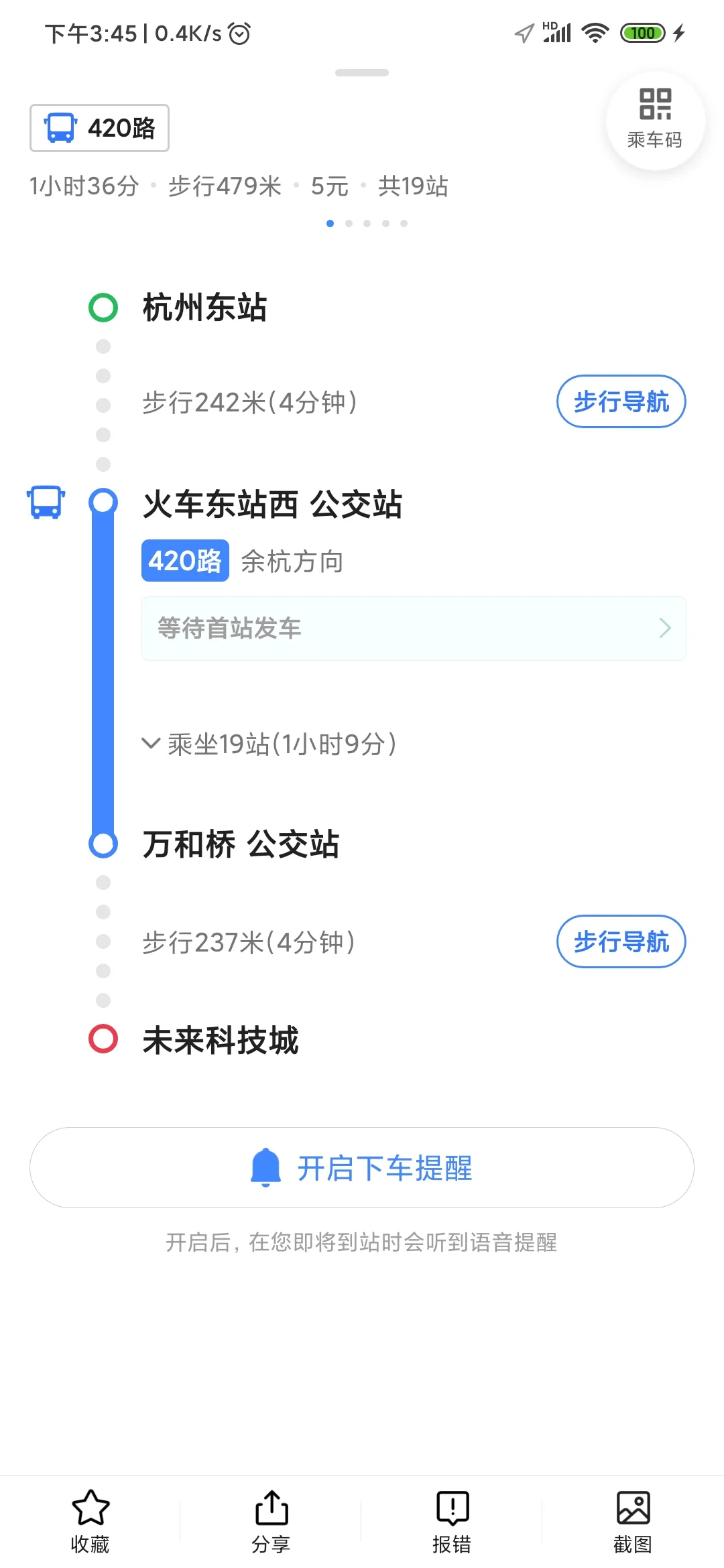Expand the drag handle at screen top

coord(361,74)
